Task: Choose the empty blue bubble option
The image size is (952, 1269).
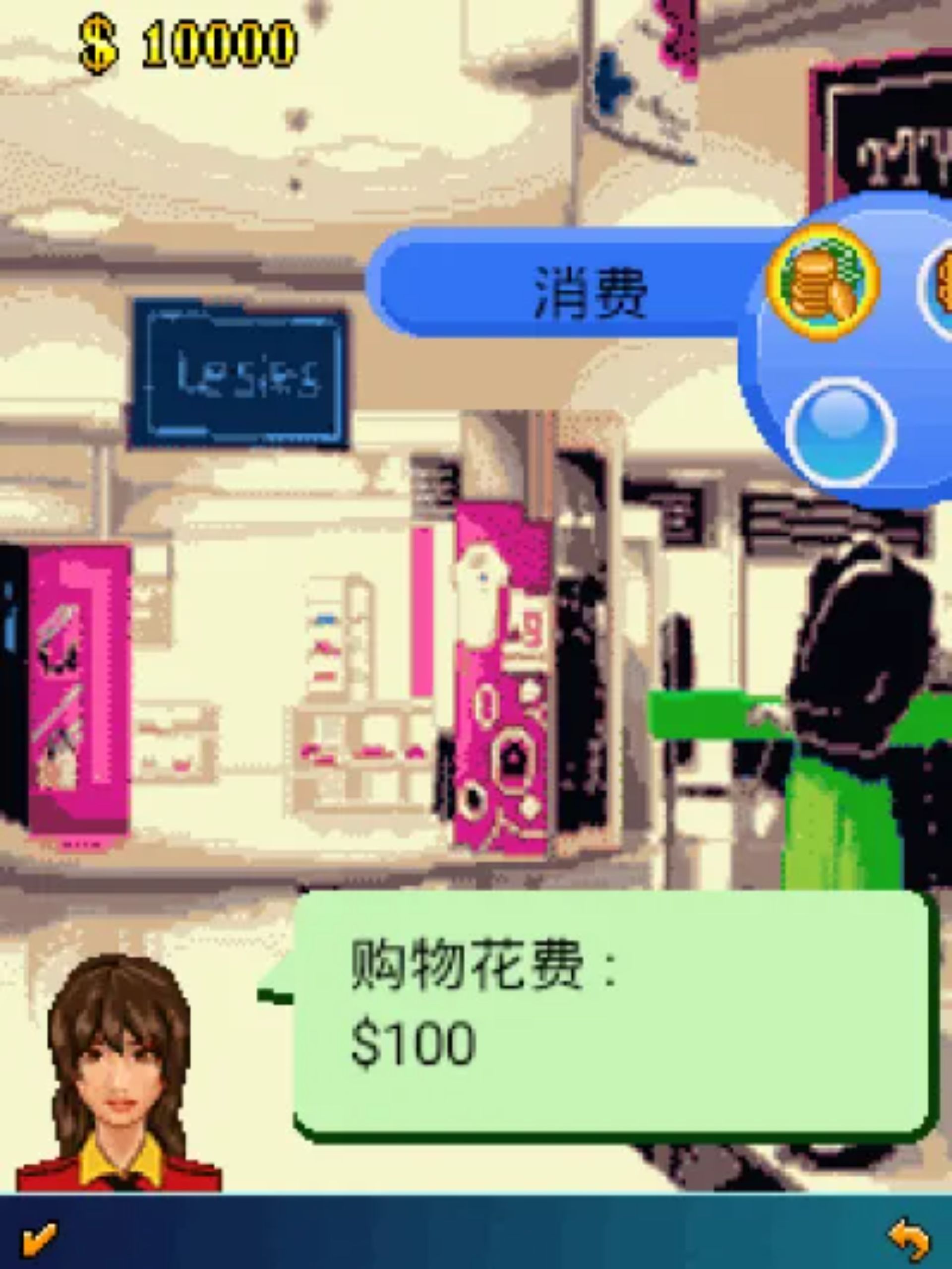Action: [841, 432]
